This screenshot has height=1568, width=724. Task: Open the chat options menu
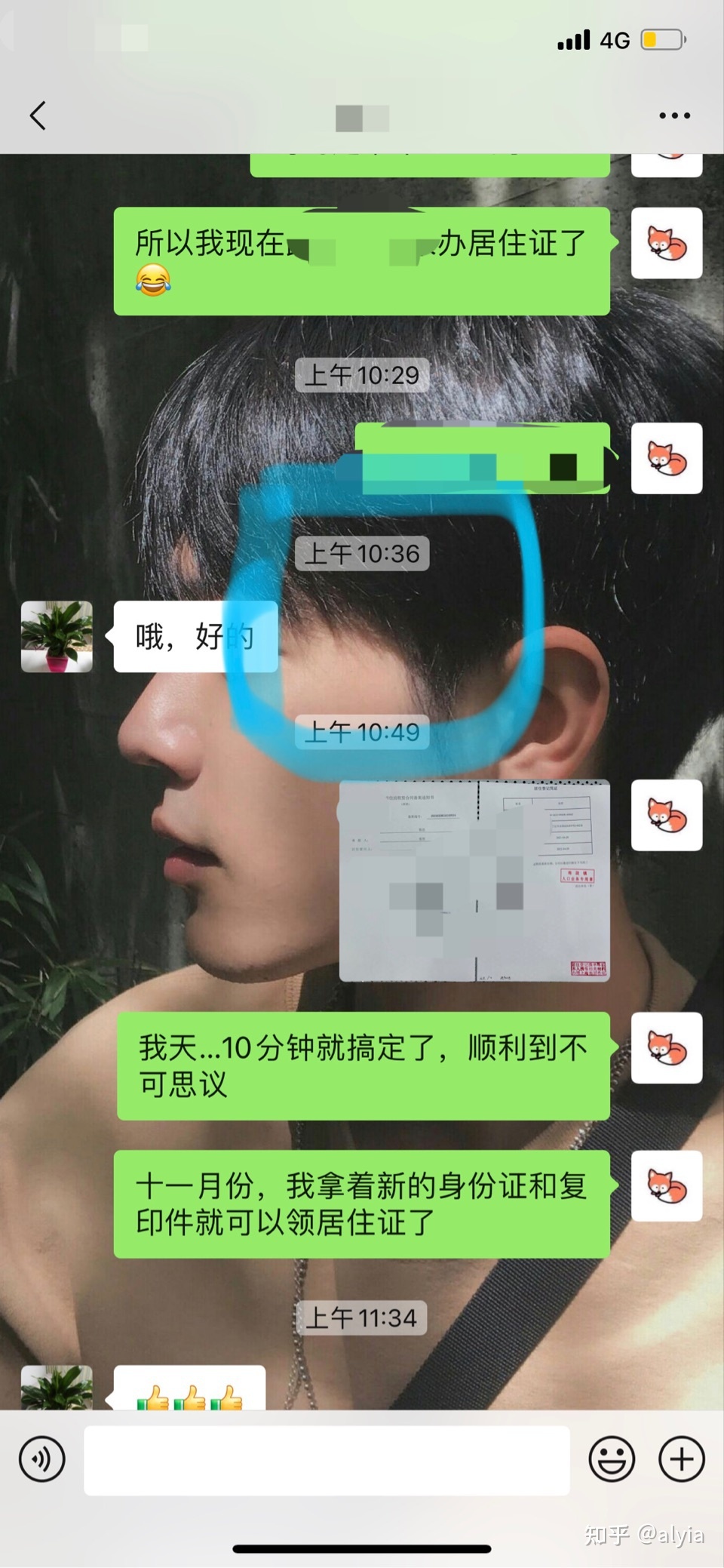point(674,115)
